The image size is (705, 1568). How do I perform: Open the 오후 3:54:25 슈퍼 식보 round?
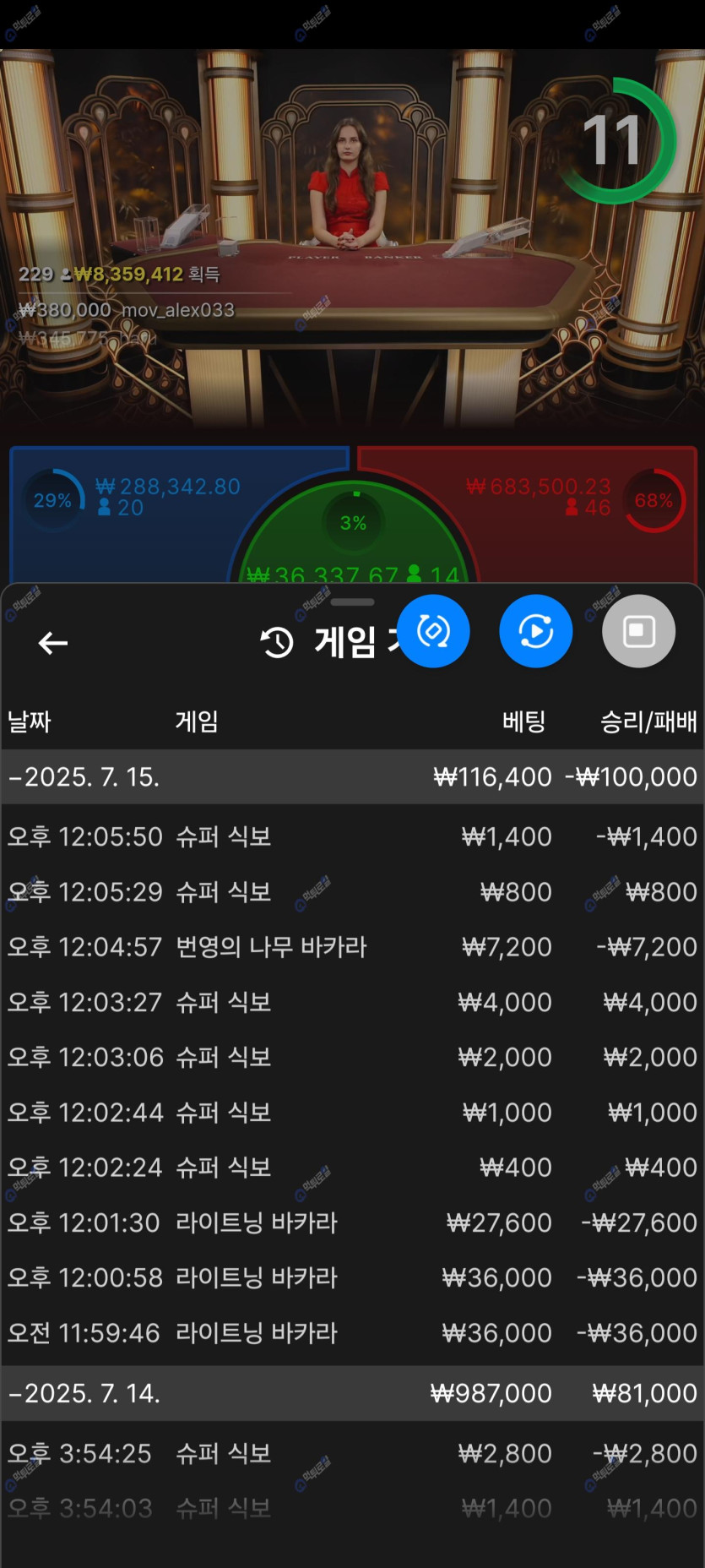(x=352, y=1453)
